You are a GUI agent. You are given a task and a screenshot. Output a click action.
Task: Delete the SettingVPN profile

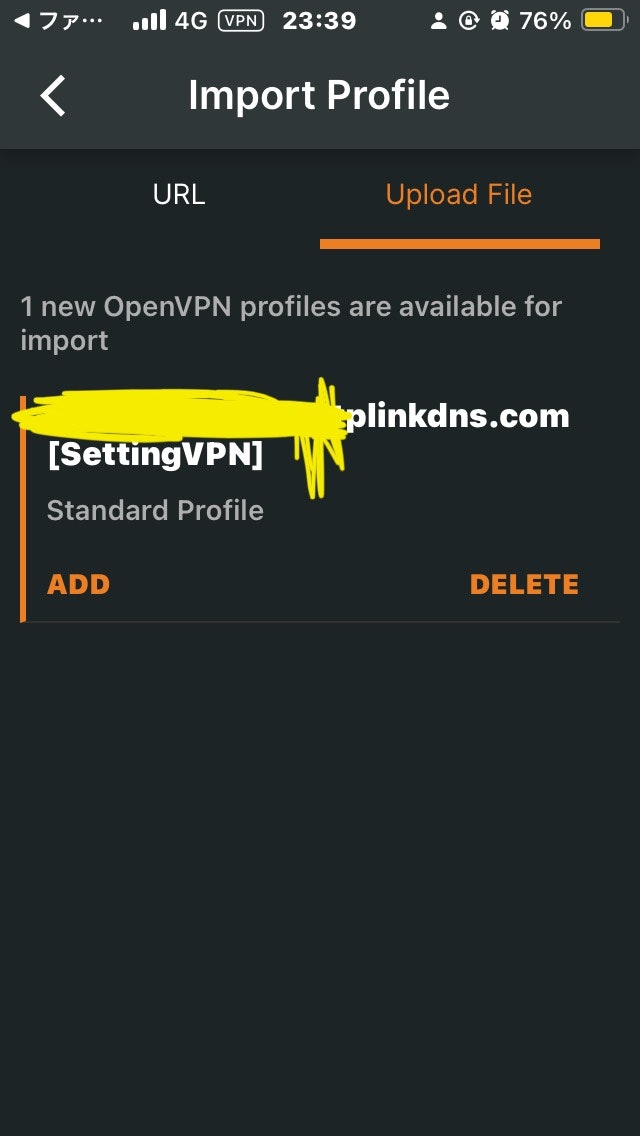(x=524, y=584)
